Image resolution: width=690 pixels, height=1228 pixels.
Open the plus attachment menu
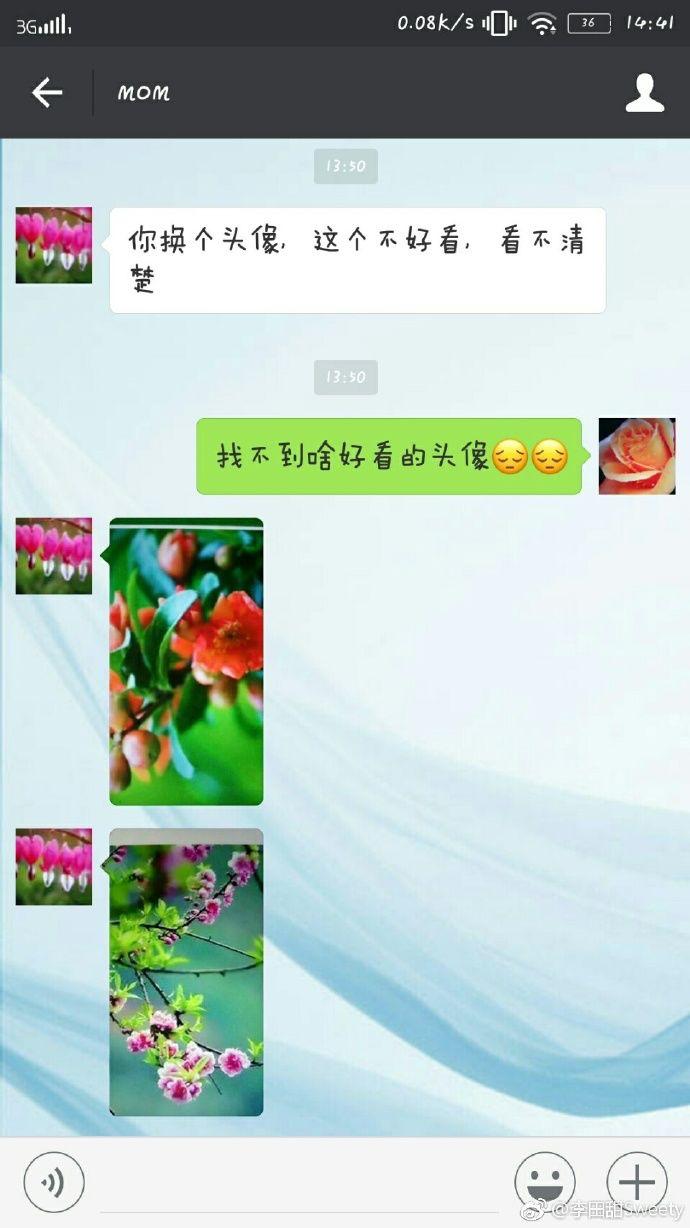click(x=637, y=1182)
